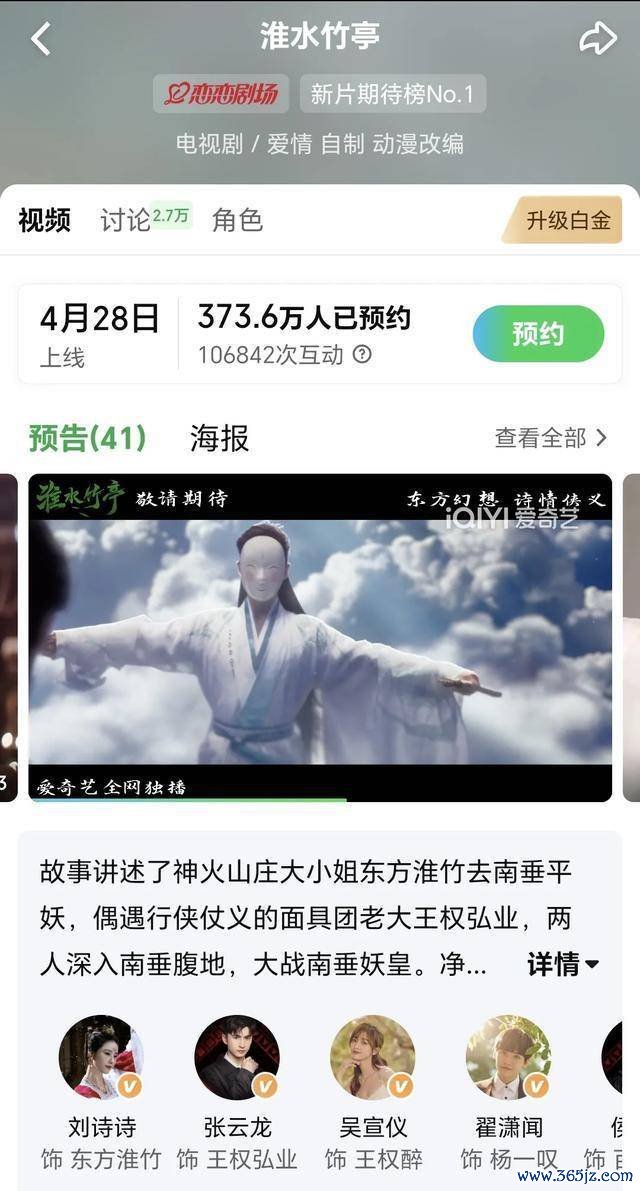Screen dimensions: 640x1191
Task: Open cast profile of 张云龙
Action: click(237, 1058)
